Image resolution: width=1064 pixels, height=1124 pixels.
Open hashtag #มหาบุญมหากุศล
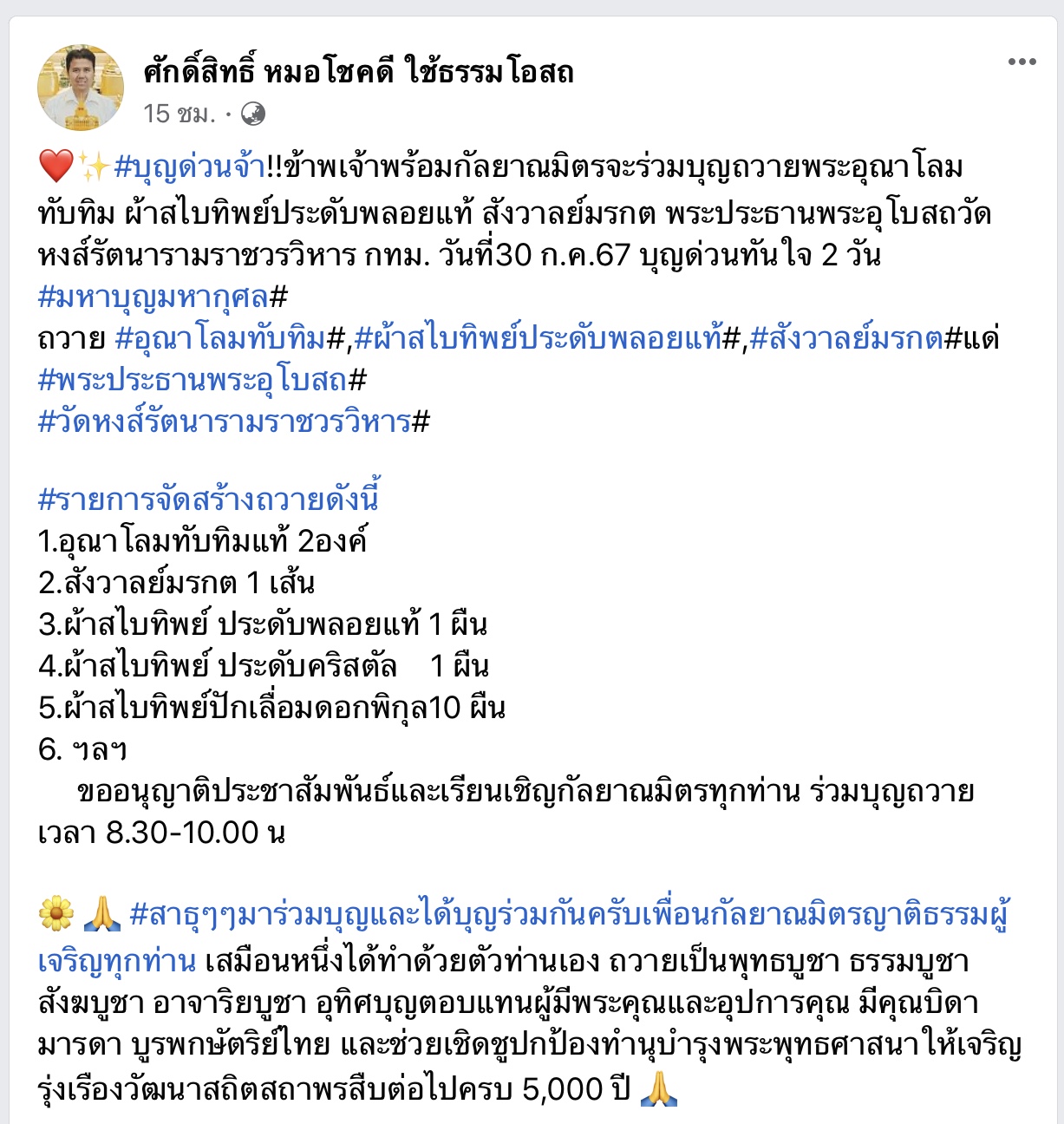154,297
